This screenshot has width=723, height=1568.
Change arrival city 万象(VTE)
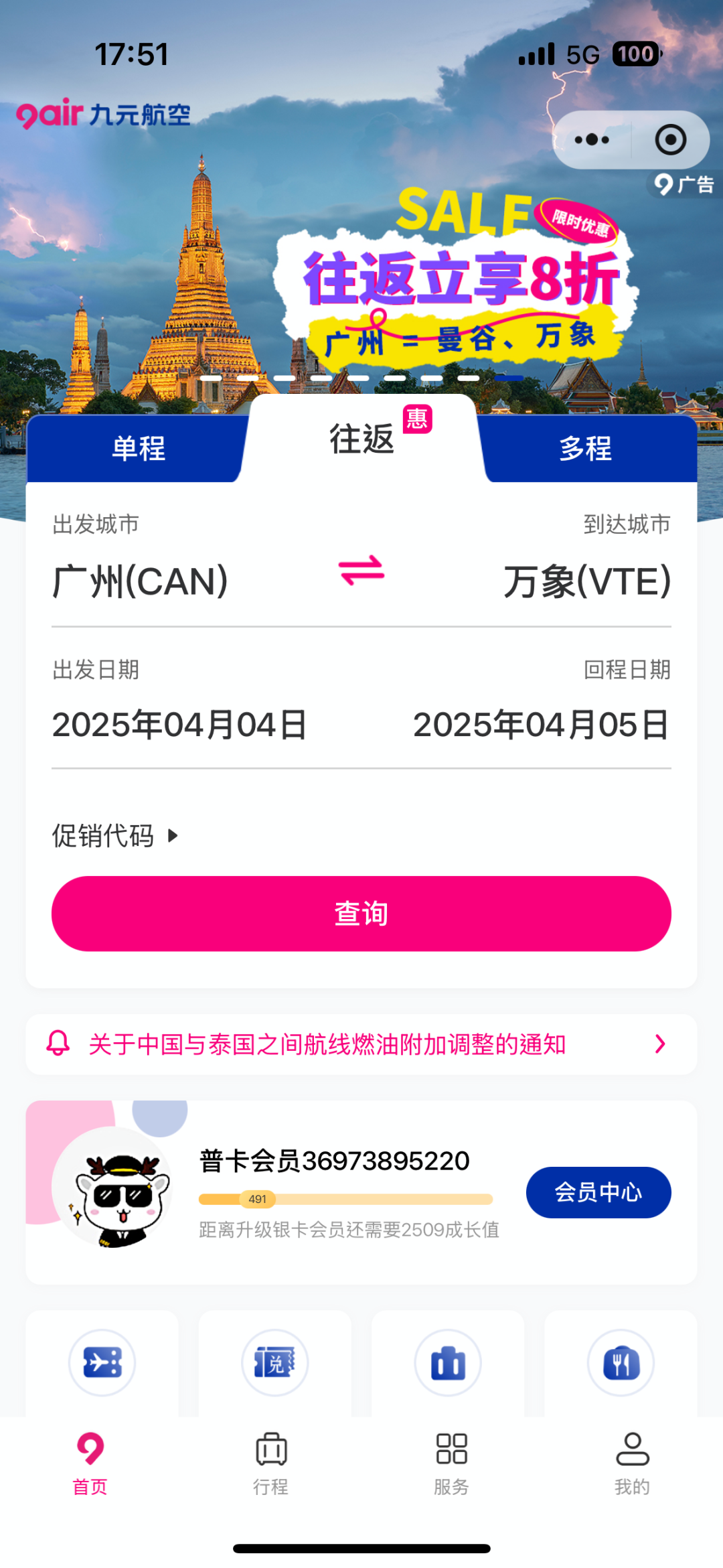(x=586, y=581)
